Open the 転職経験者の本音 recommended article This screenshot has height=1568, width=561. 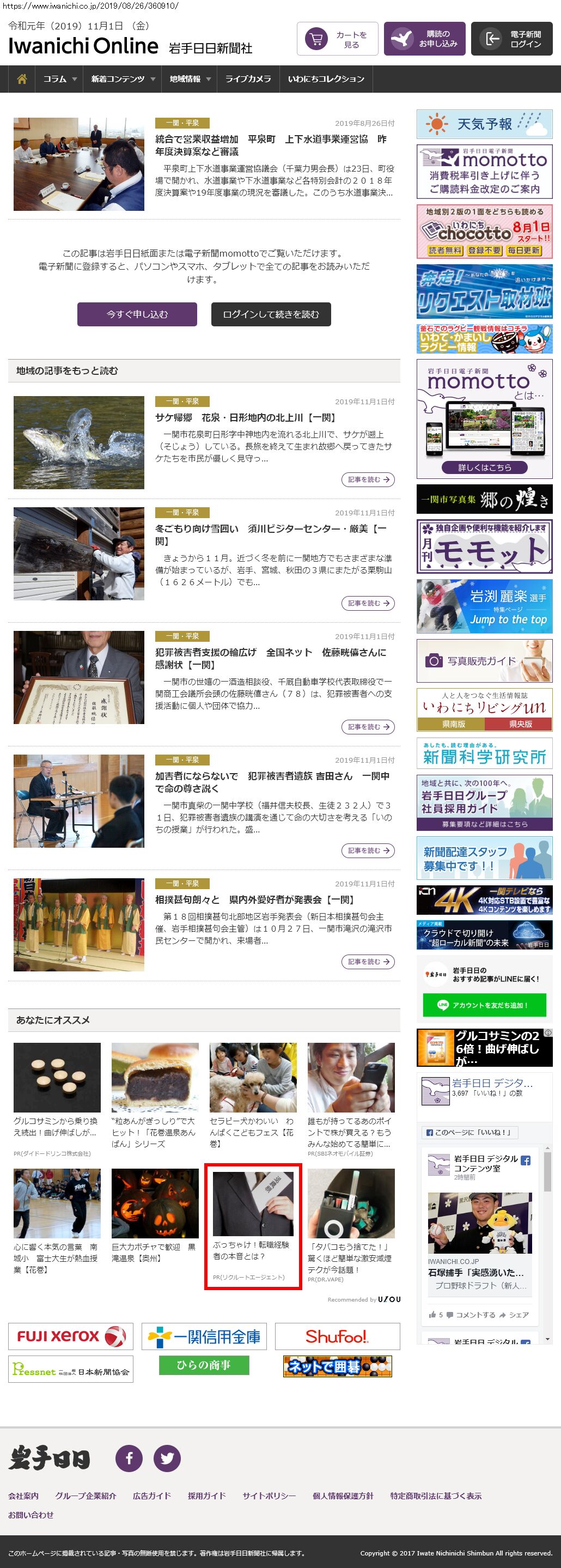253,1226
